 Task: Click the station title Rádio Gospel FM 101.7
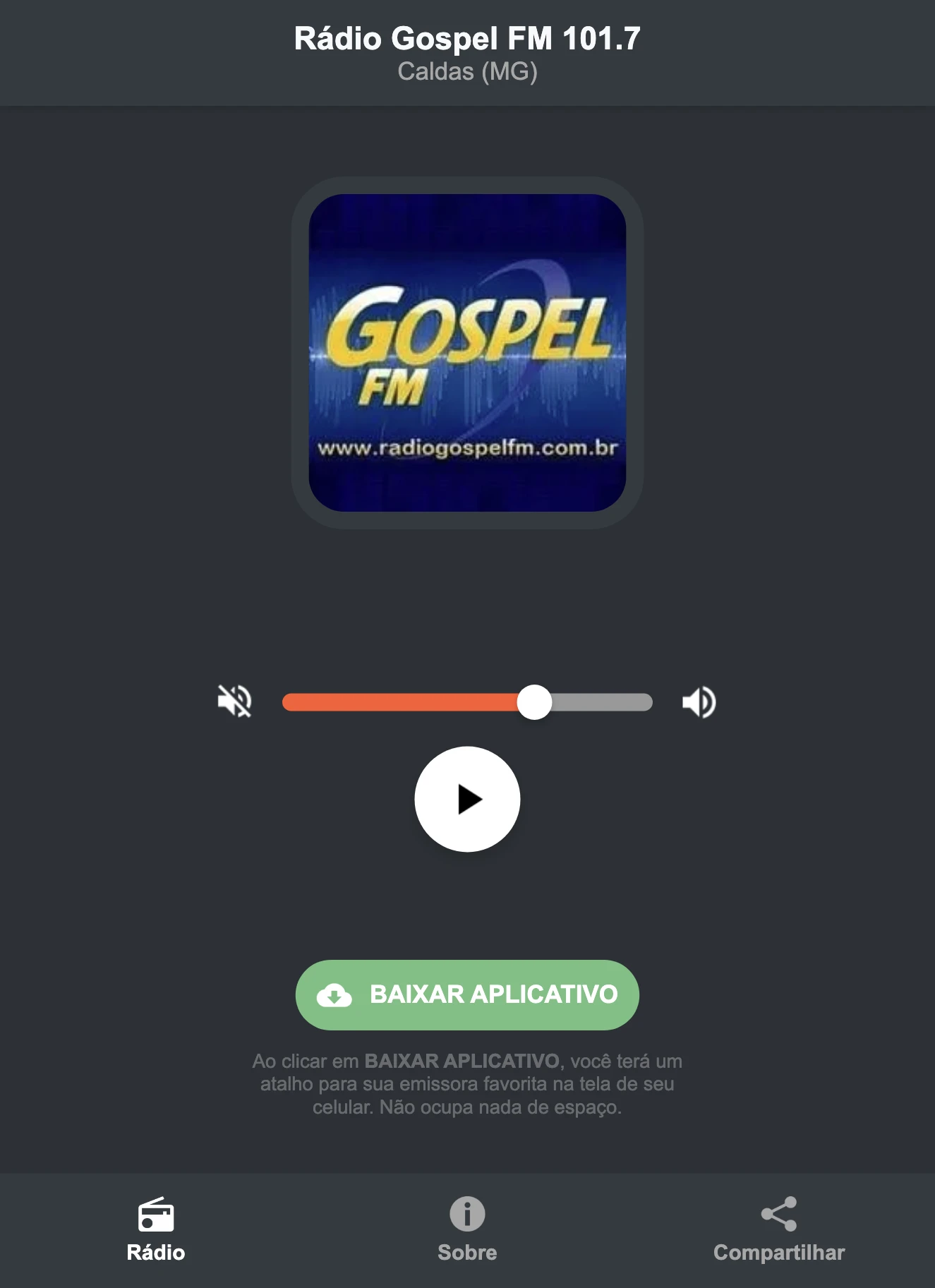pos(467,40)
